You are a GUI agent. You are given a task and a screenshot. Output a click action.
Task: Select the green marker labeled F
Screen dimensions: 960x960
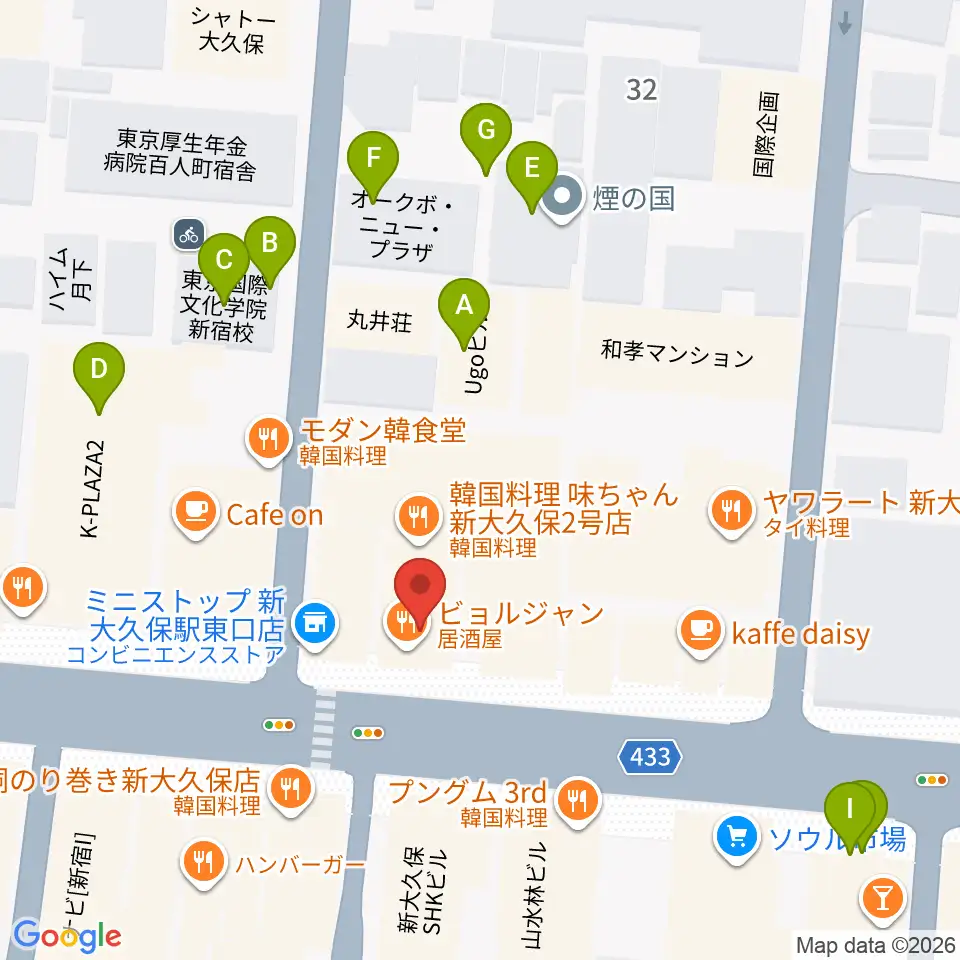point(373,161)
